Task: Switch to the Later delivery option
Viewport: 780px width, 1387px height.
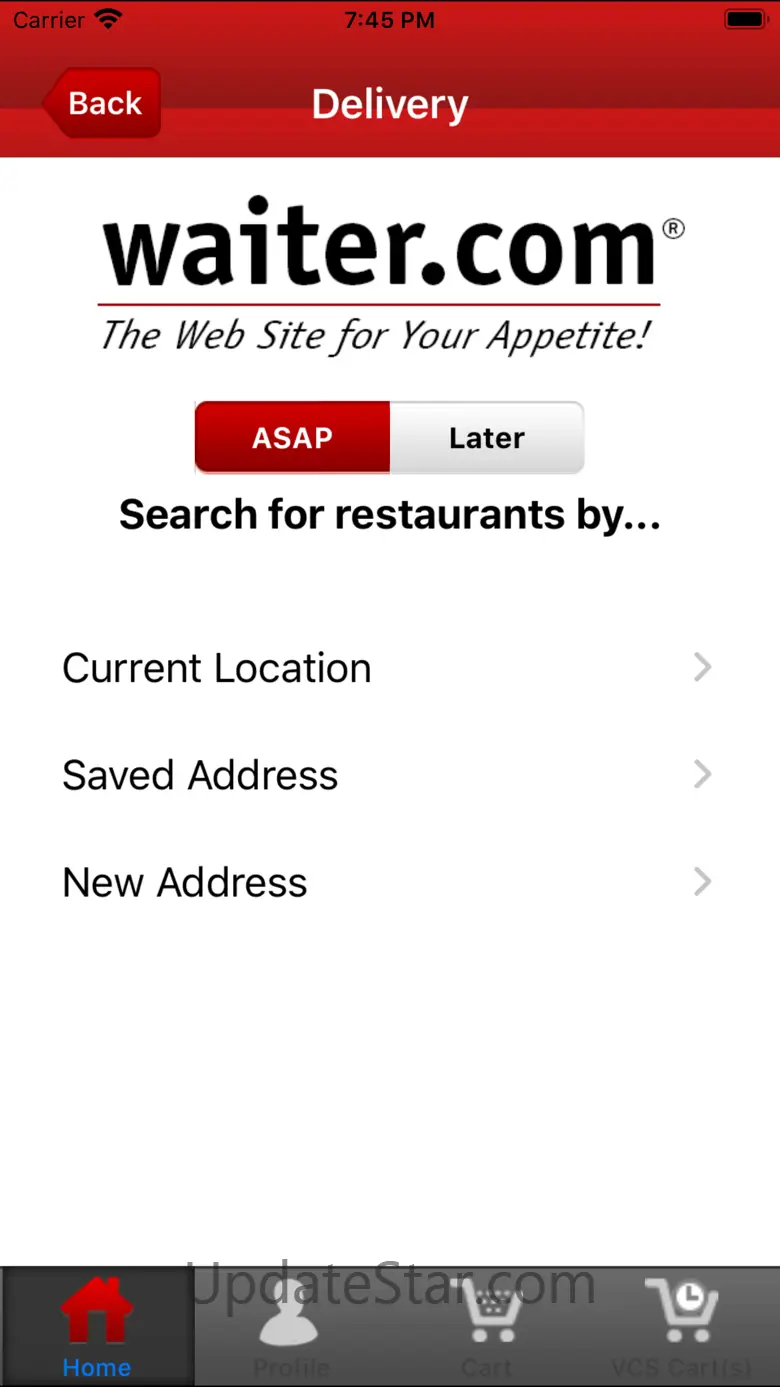Action: click(487, 437)
